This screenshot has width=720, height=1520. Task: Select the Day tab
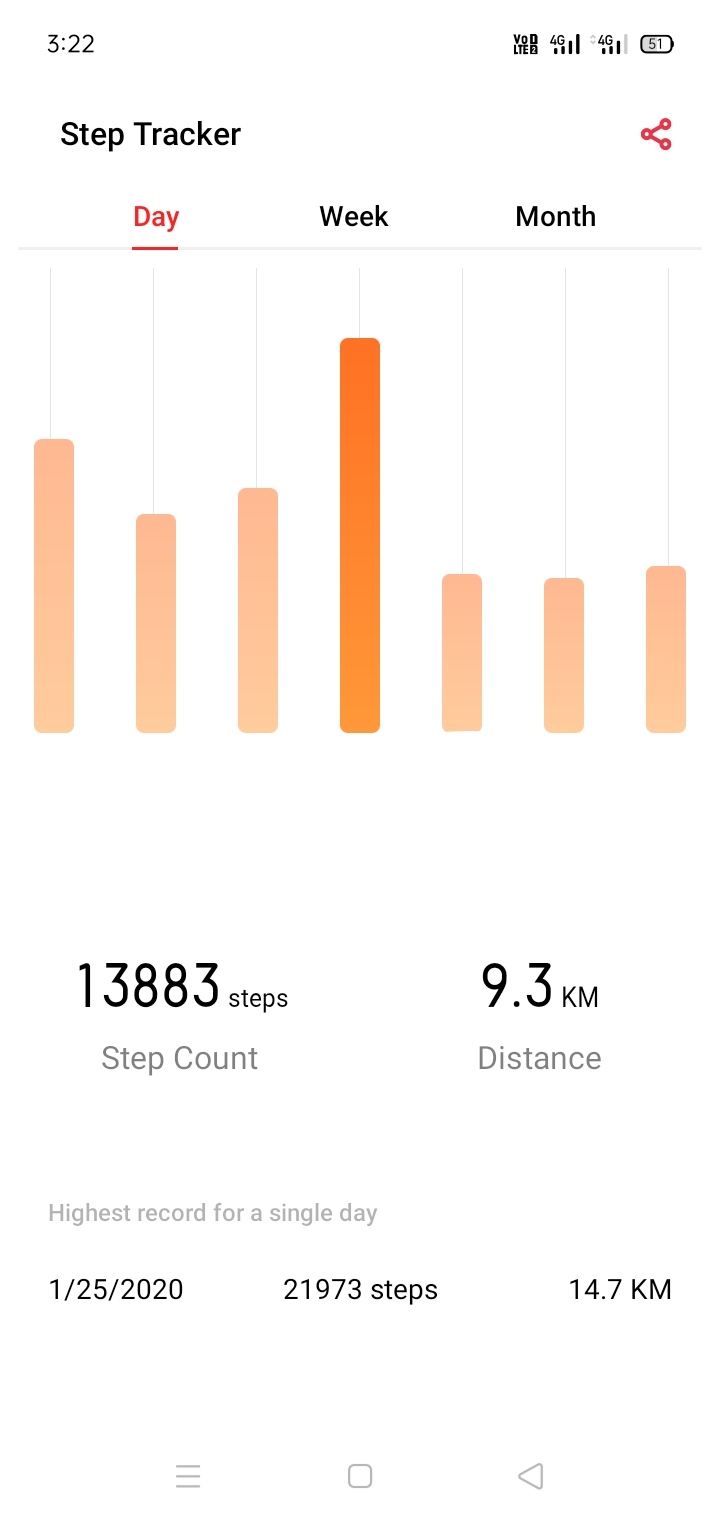click(x=156, y=217)
